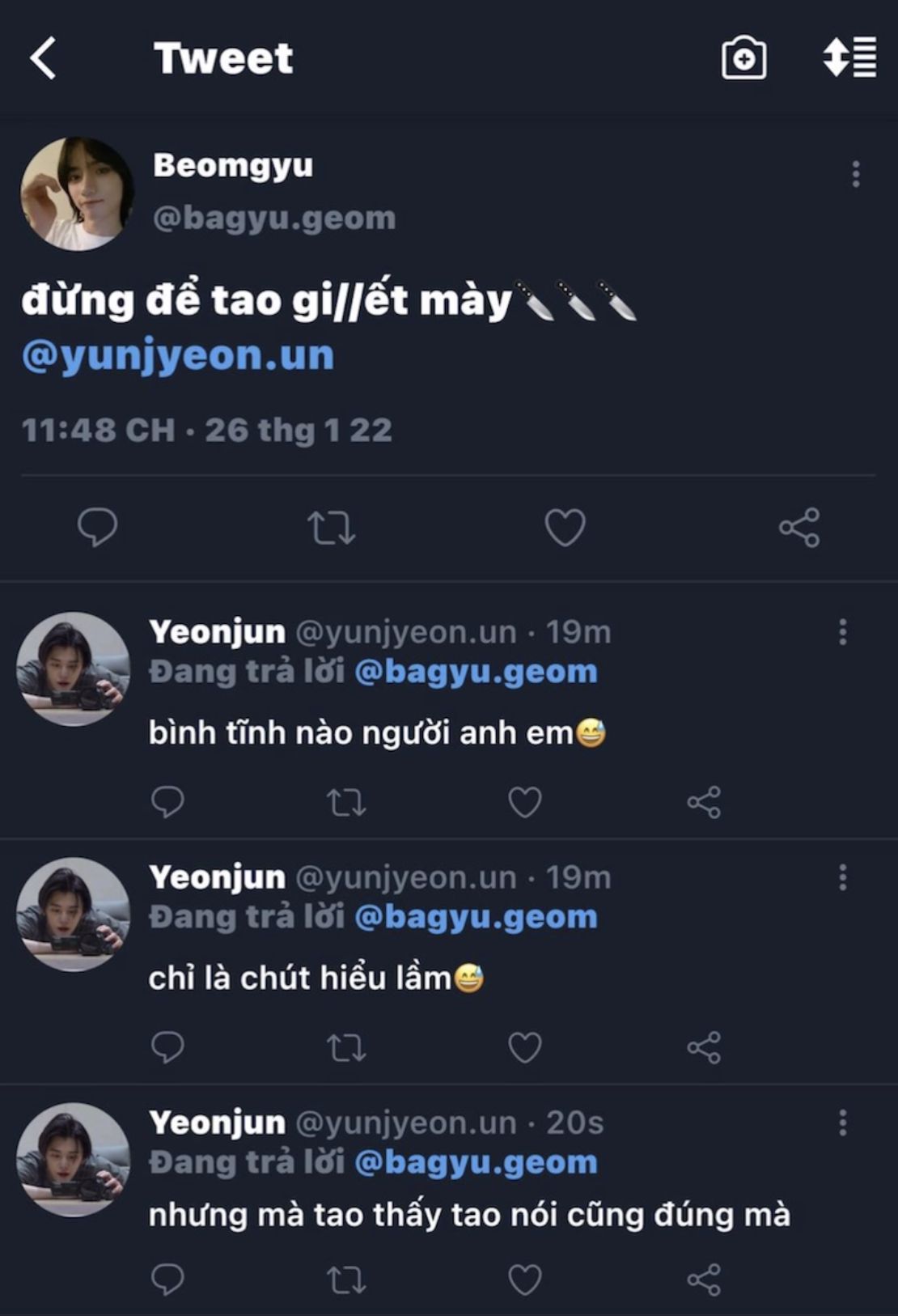Viewport: 898px width, 1316px height.
Task: Retweet Beomgyu's tweet
Action: 332,528
